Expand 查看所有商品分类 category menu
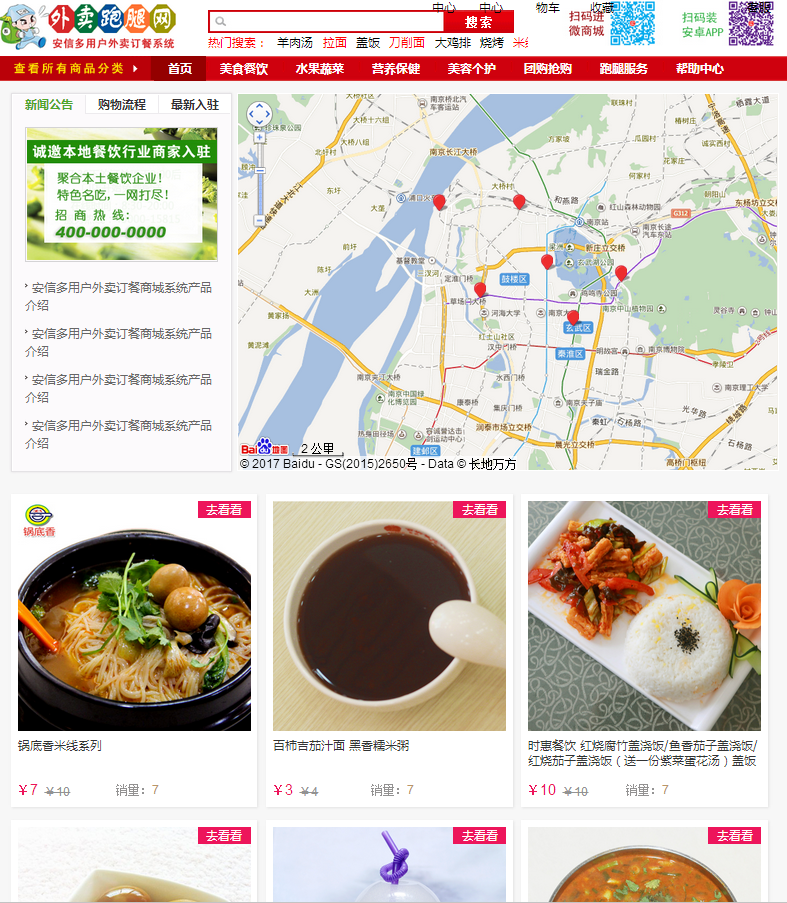Image resolution: width=787 pixels, height=903 pixels. tap(76, 69)
